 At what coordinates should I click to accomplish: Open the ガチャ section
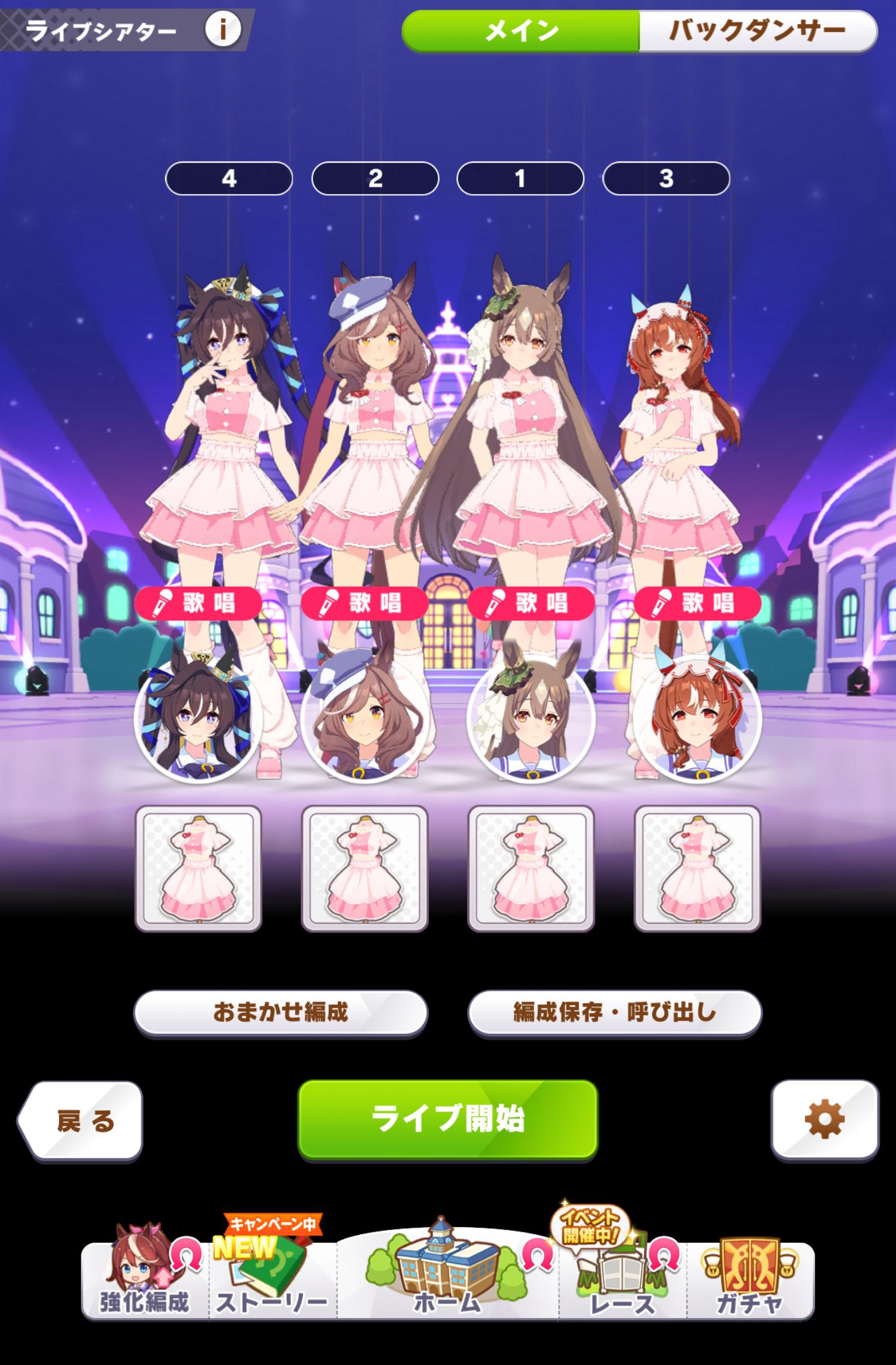pyautogui.click(x=750, y=1281)
